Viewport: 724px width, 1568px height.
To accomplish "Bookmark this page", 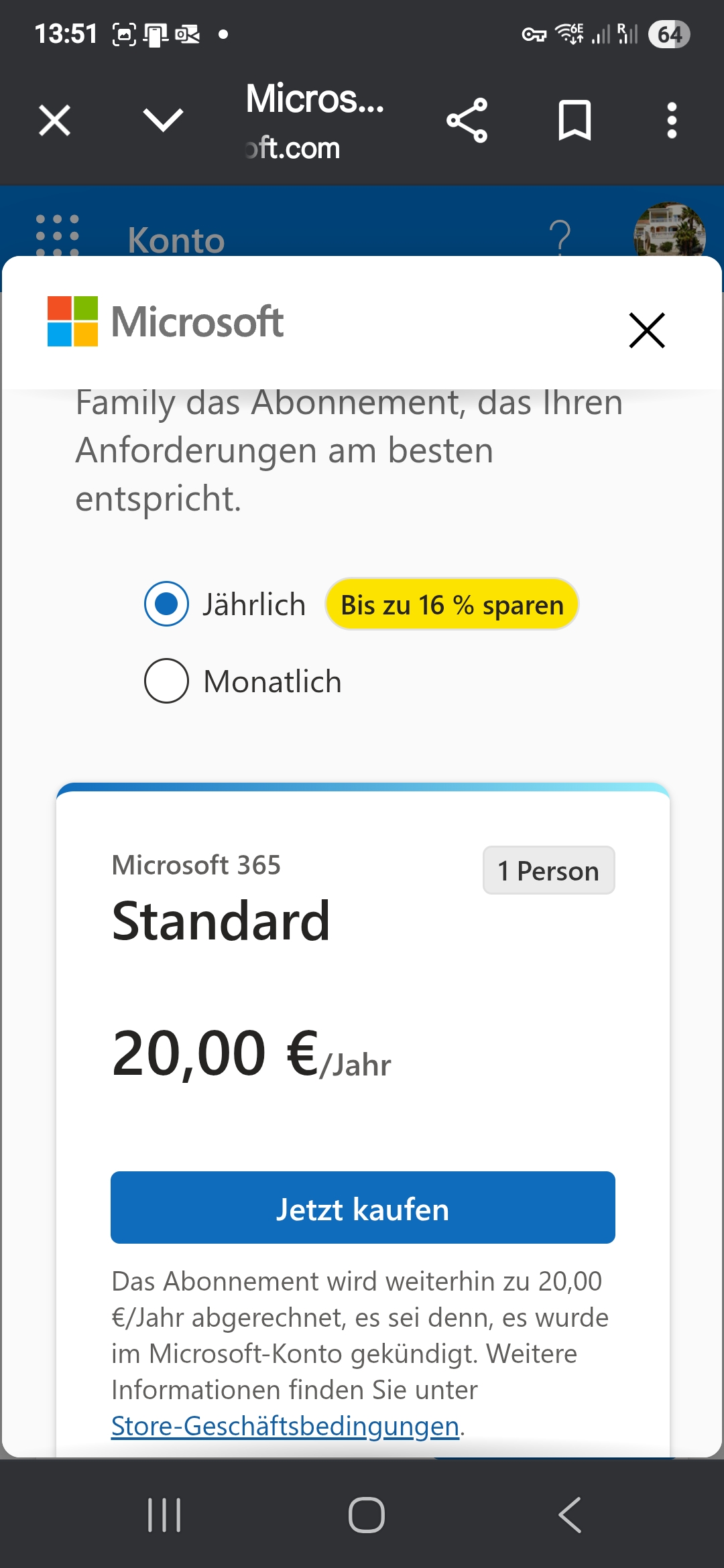I will (x=575, y=121).
